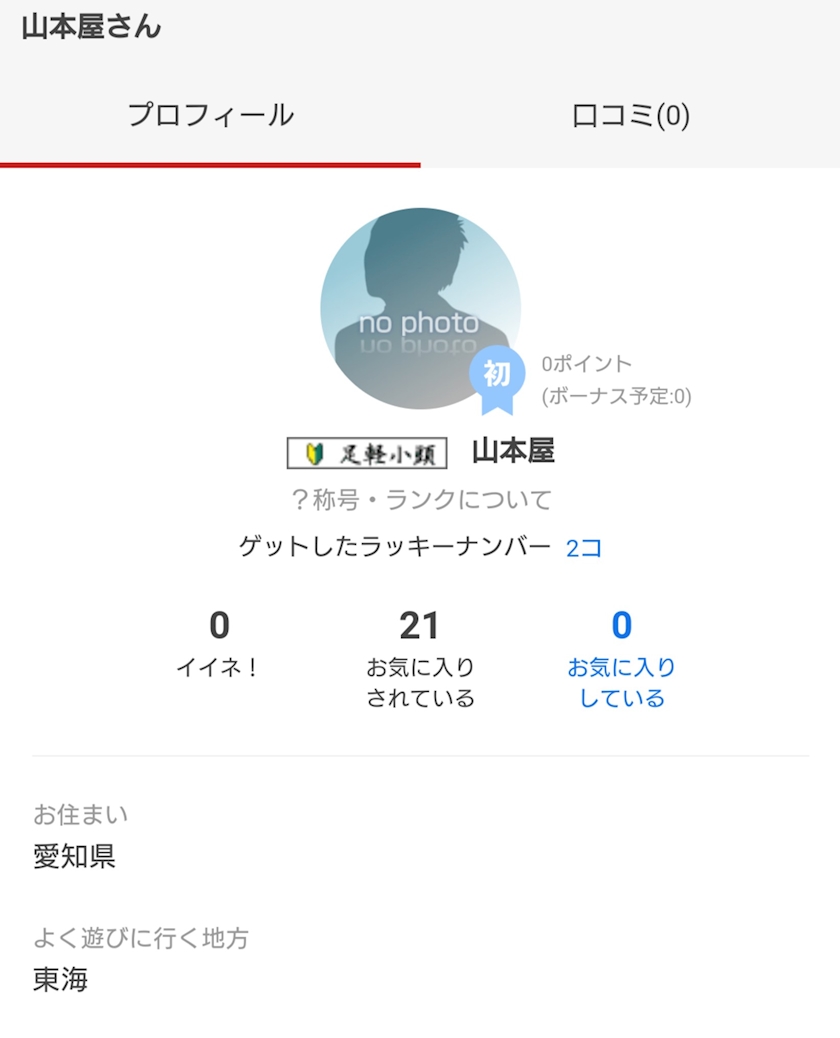The width and height of the screenshot is (840, 1038).
Task: Open お気に入りしている list
Action: (622, 659)
